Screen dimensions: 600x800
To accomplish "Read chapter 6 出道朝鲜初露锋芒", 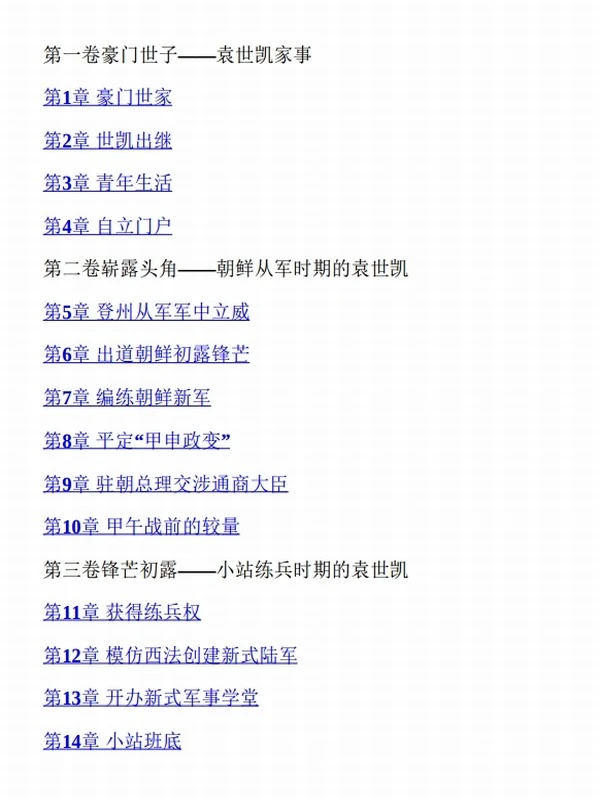I will (146, 355).
